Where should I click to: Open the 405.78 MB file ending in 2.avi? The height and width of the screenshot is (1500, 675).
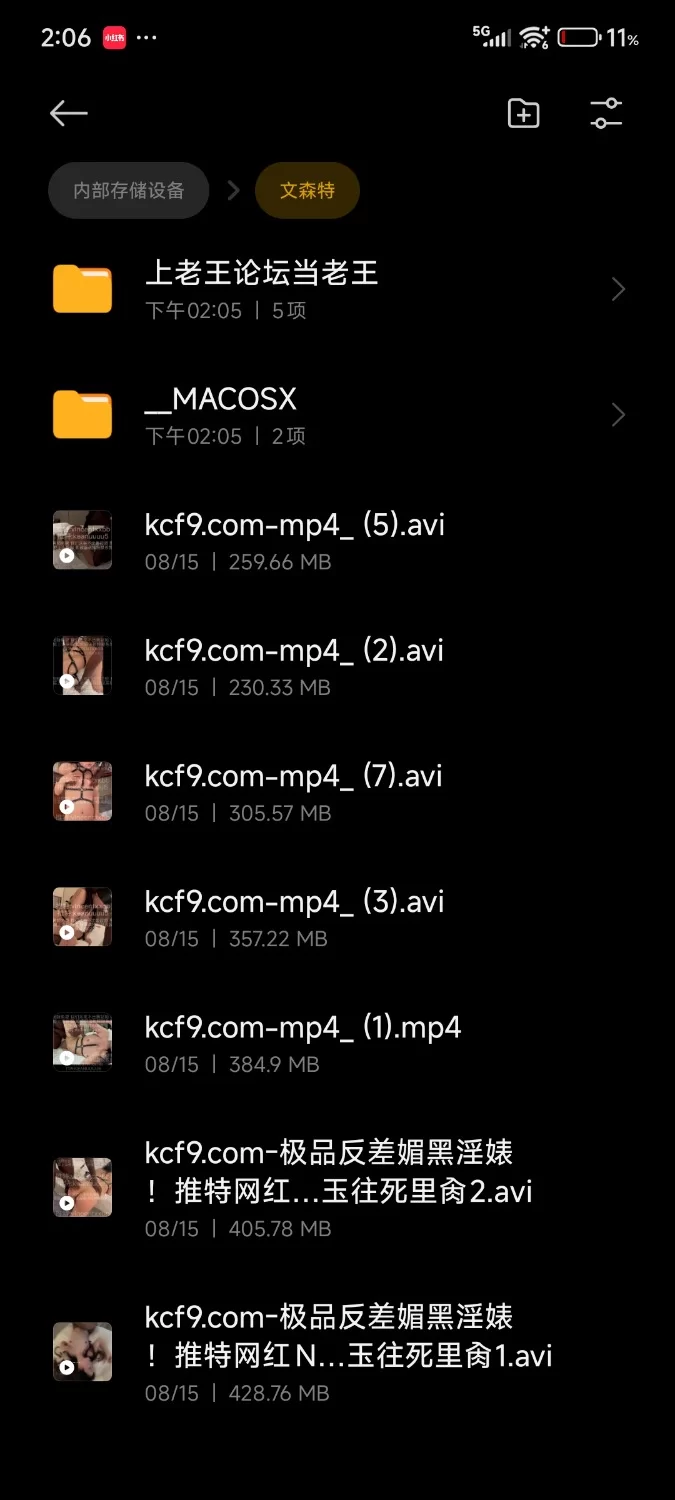(338, 1190)
